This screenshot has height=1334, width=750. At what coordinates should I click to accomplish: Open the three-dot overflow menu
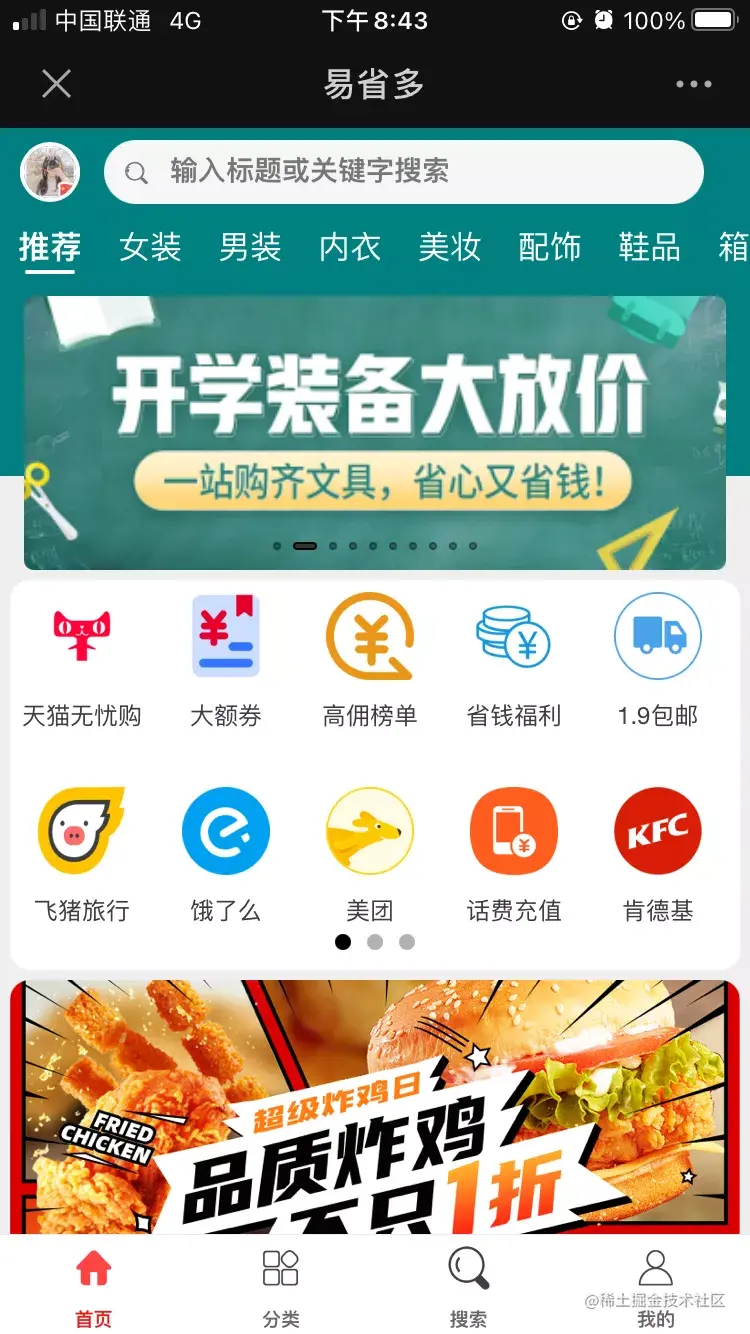click(693, 84)
